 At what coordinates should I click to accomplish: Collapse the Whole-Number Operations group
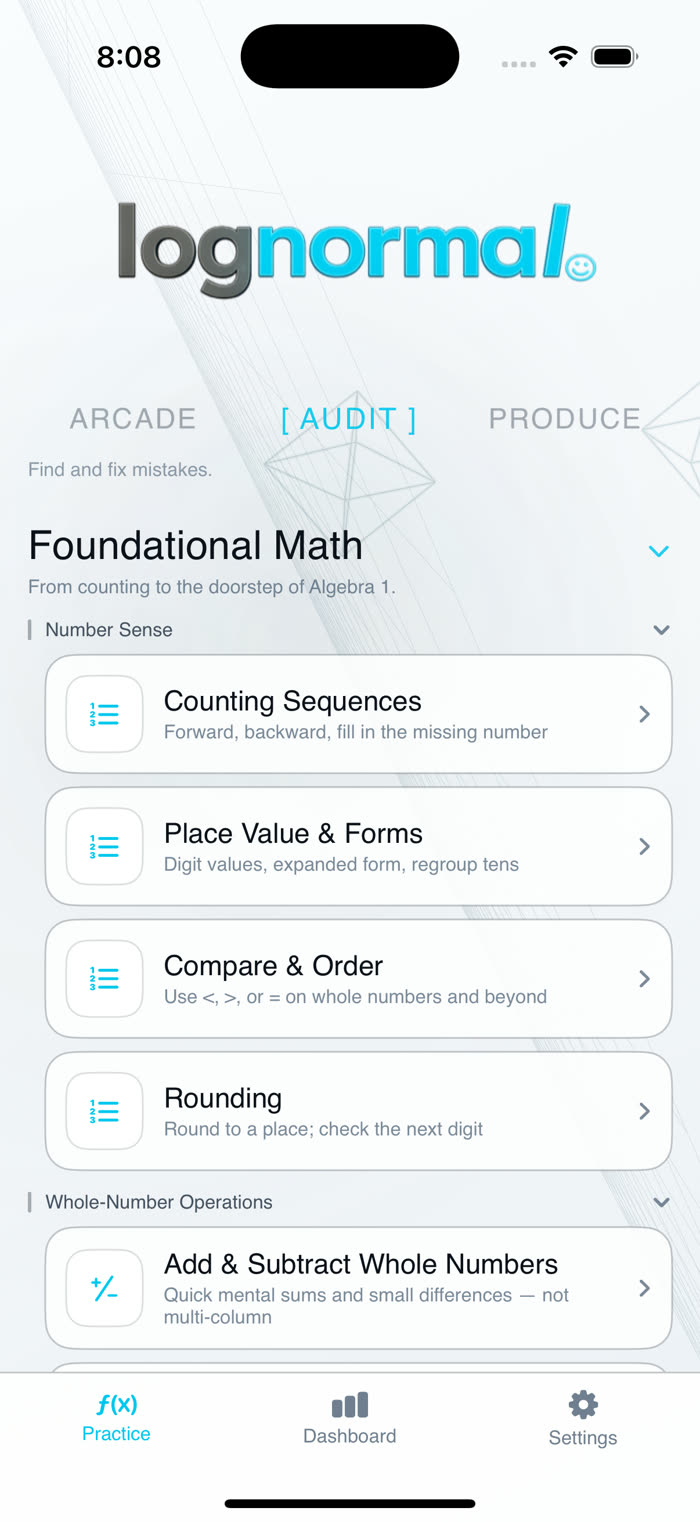[661, 1202]
